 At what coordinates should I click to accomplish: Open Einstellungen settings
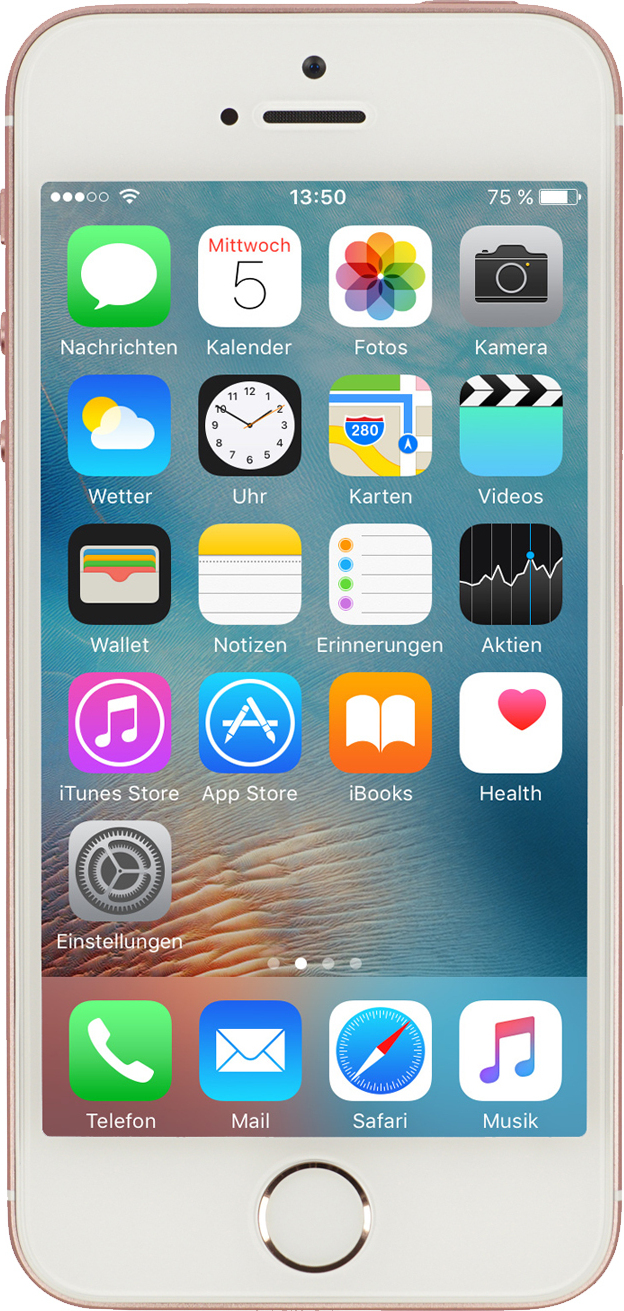(119, 871)
